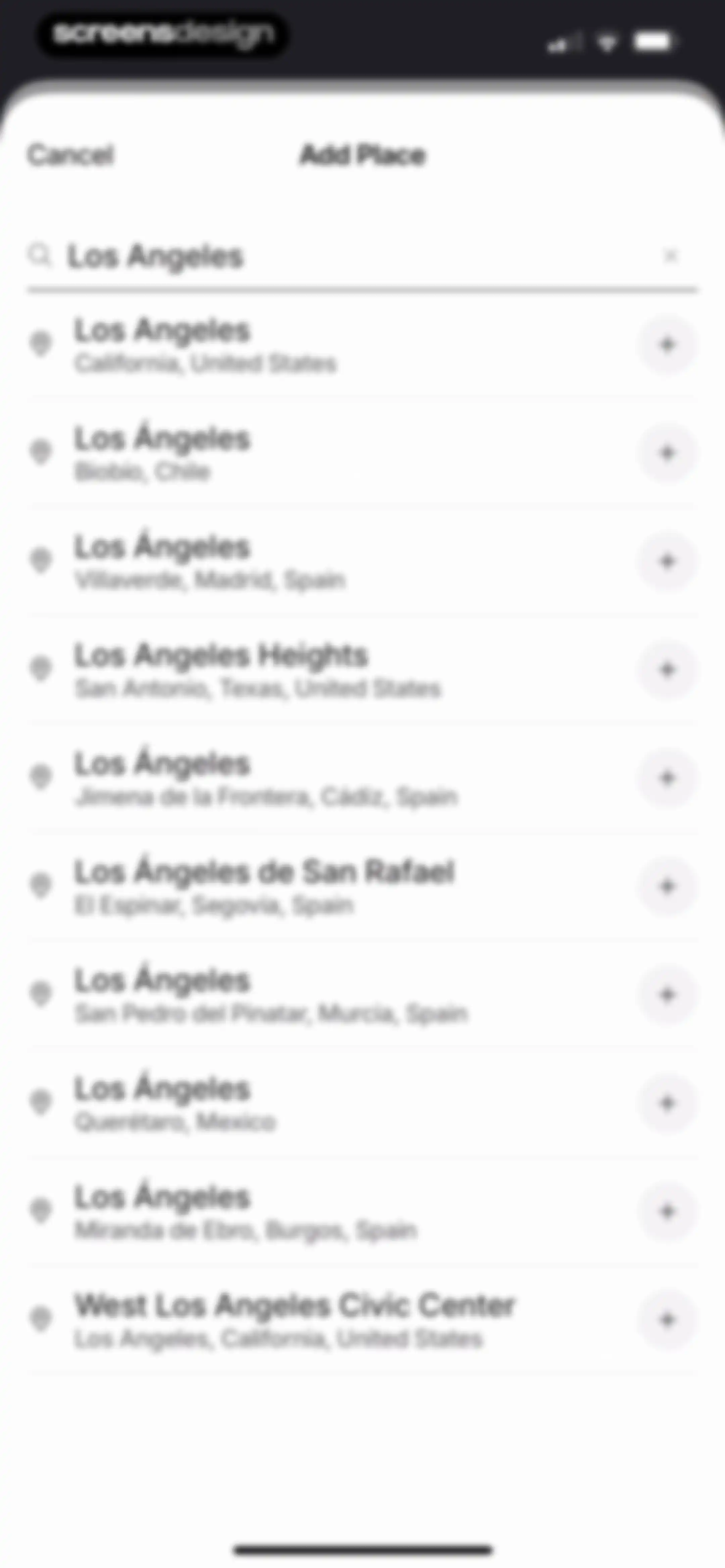Add Los Angeles Heights, San Antonio
725x1568 pixels.
coord(667,670)
